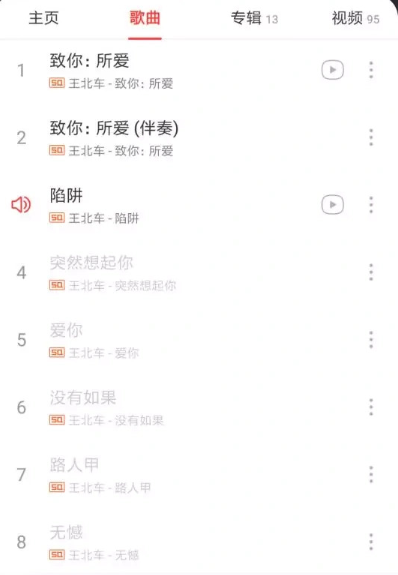
Task: Play the video for 致你：所爱
Action: point(333,70)
